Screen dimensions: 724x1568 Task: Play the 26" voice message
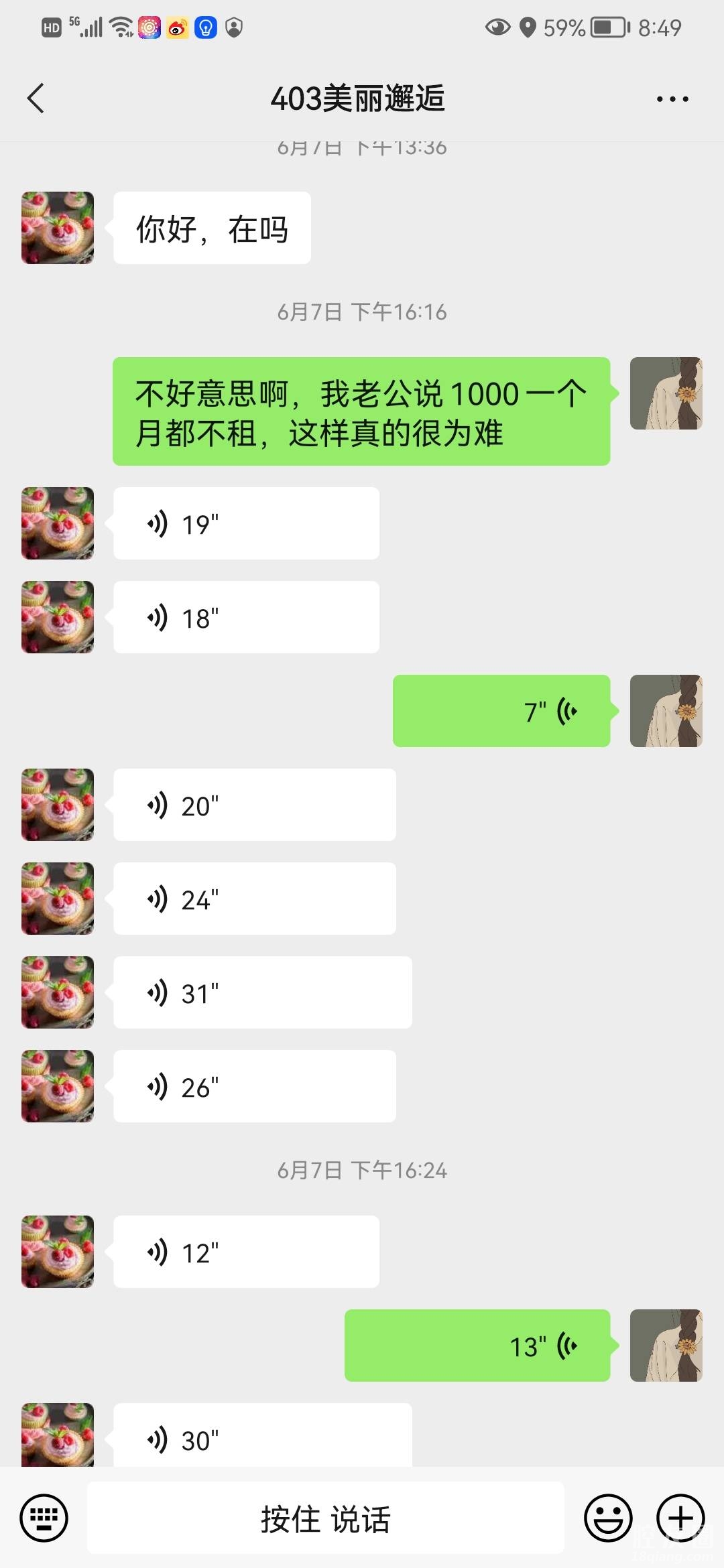(x=254, y=1086)
